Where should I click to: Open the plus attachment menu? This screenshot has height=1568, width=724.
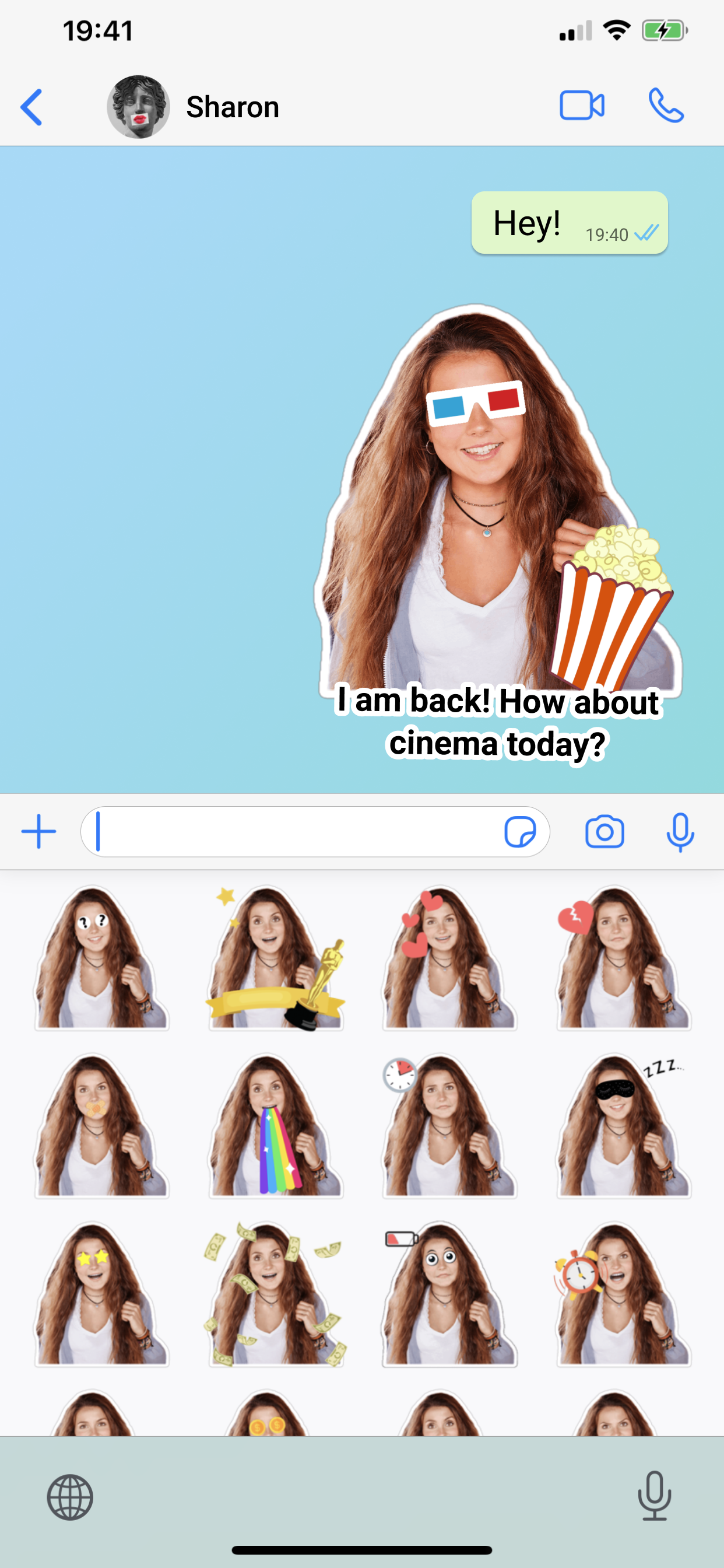39,831
